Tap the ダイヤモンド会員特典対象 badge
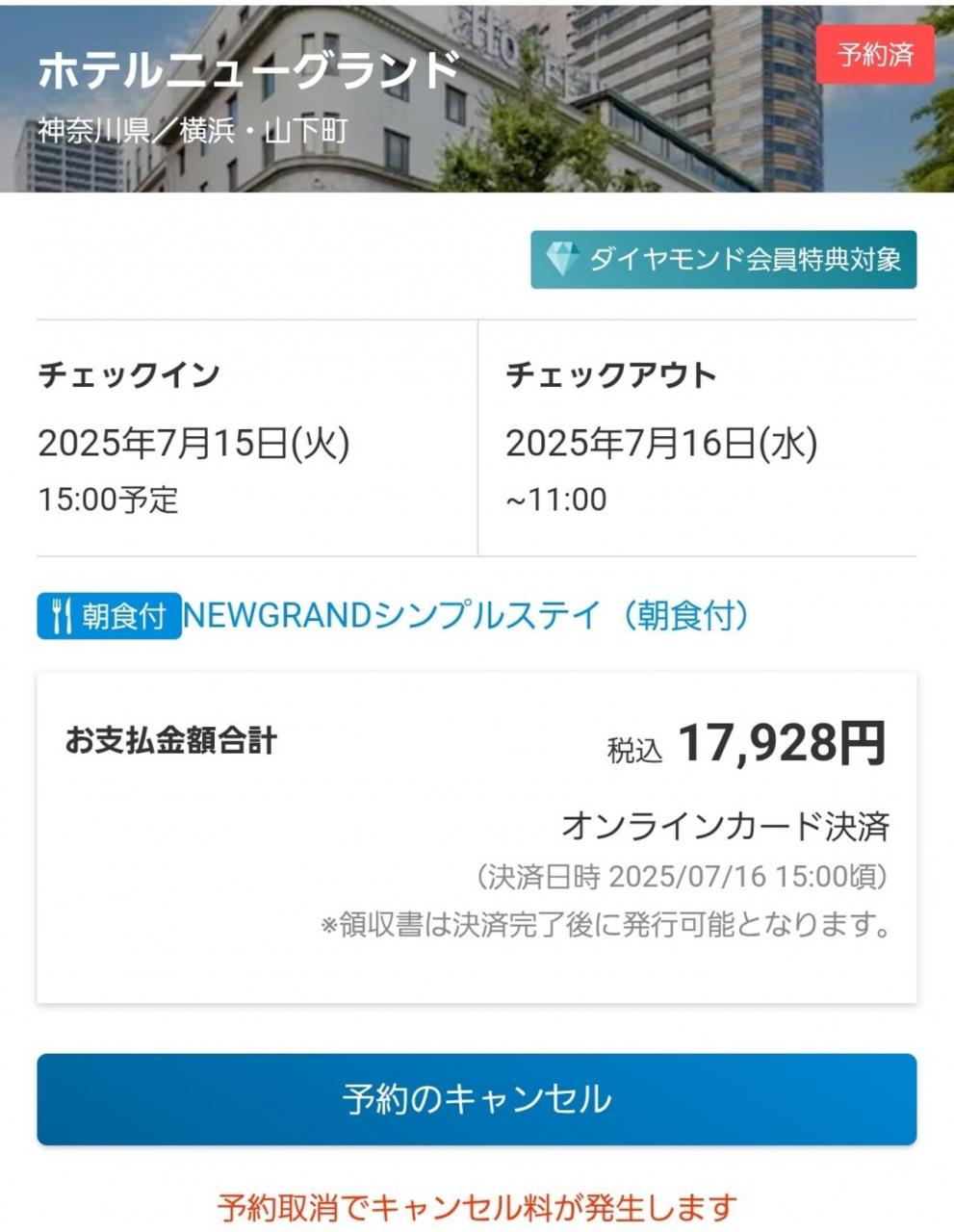 pyautogui.click(x=723, y=259)
